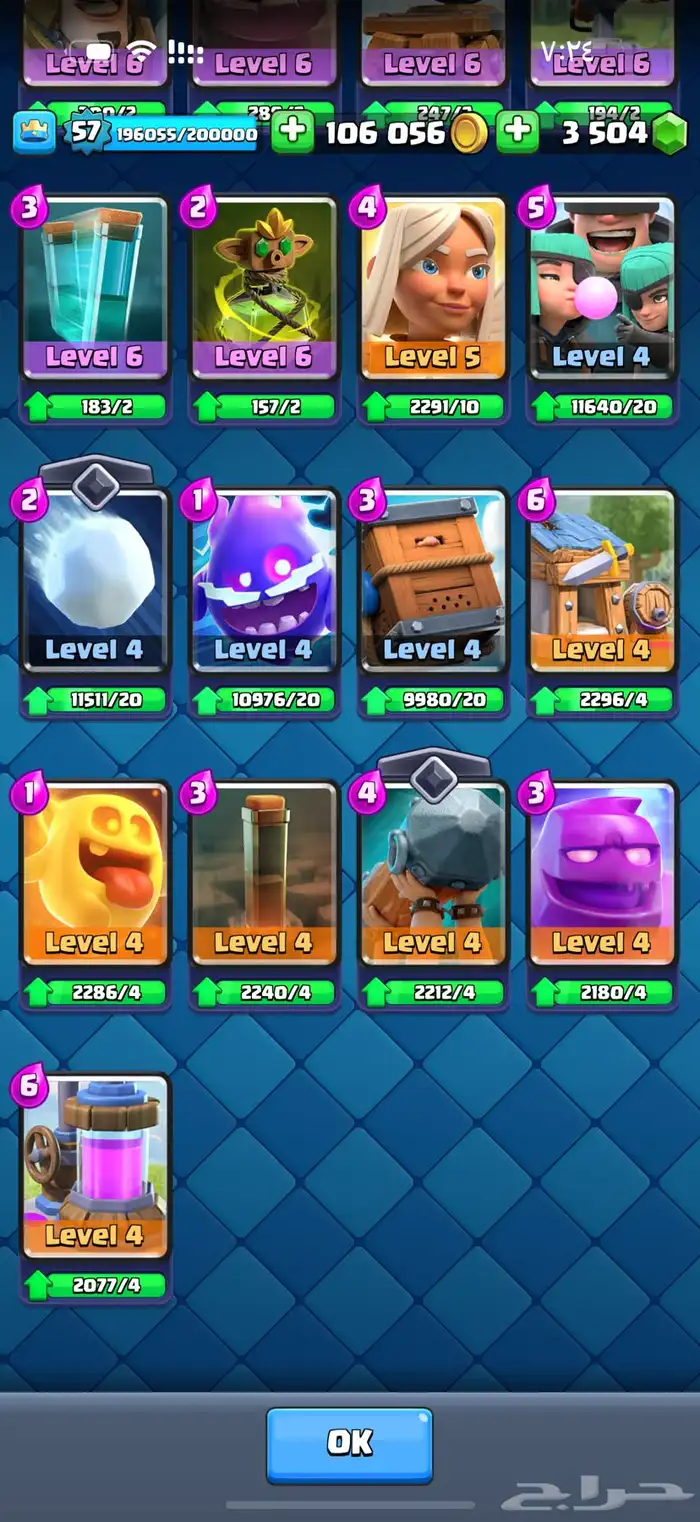Image resolution: width=700 pixels, height=1522 pixels.
Task: Open the Little Prince card at Level 5
Action: pos(433,290)
